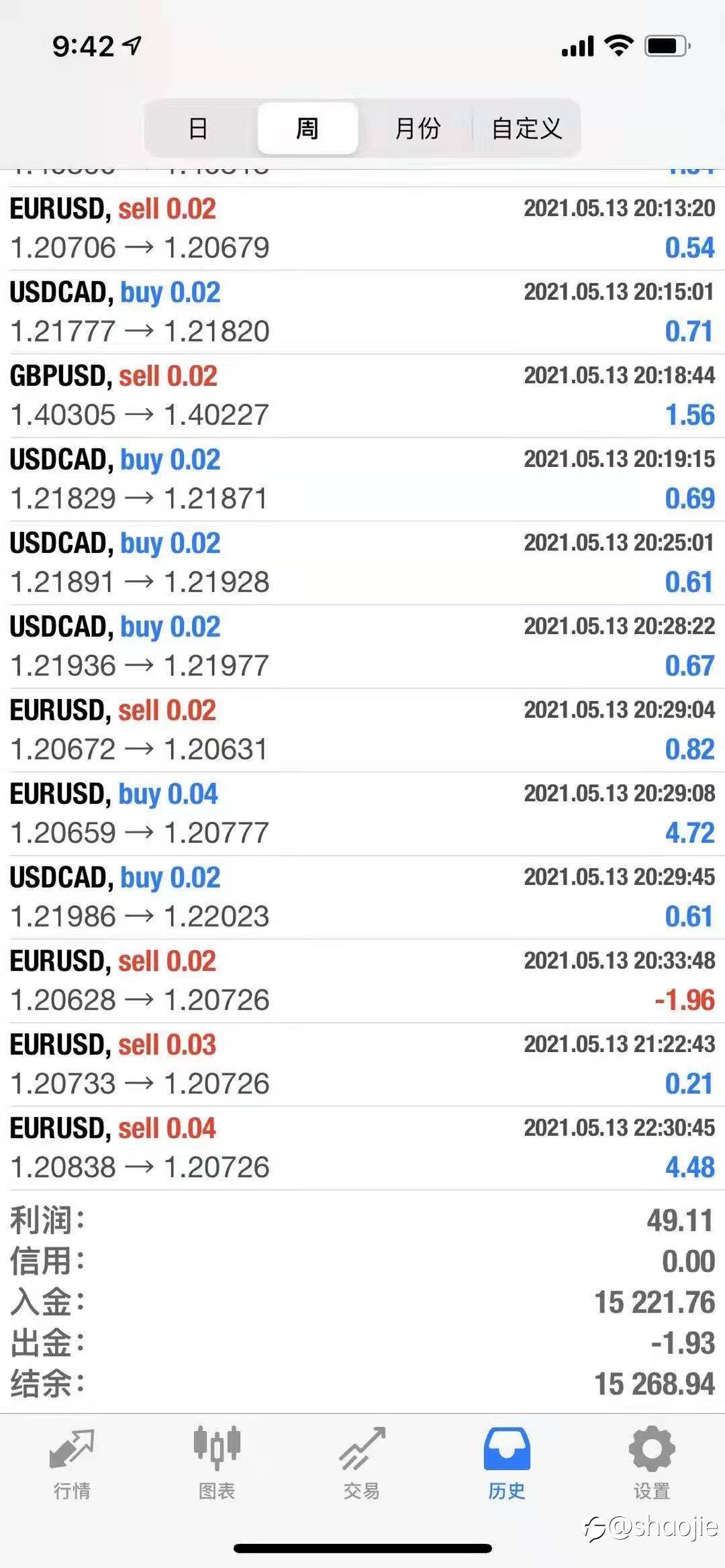Open the EURUSD buy 0.04 trade details

point(362,814)
